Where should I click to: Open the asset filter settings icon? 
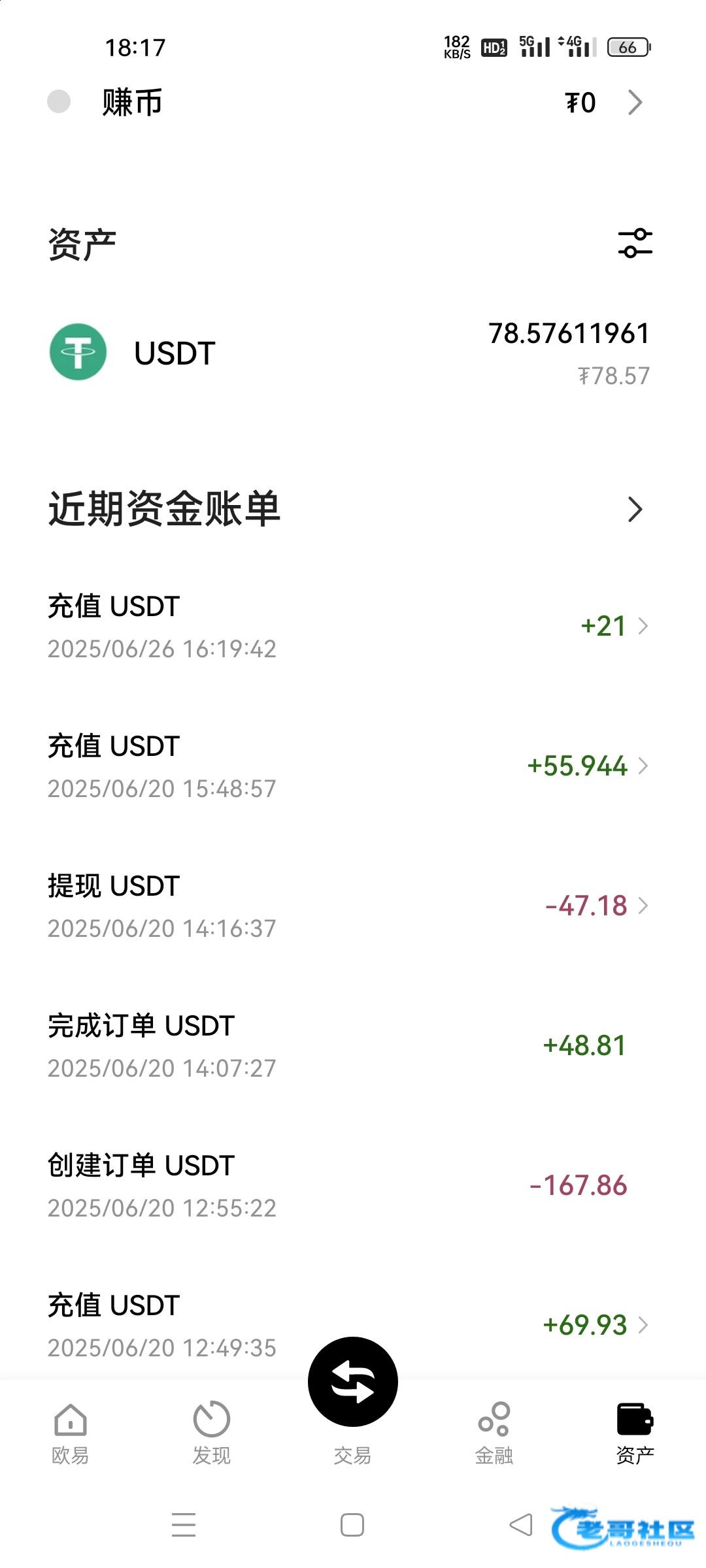click(635, 243)
